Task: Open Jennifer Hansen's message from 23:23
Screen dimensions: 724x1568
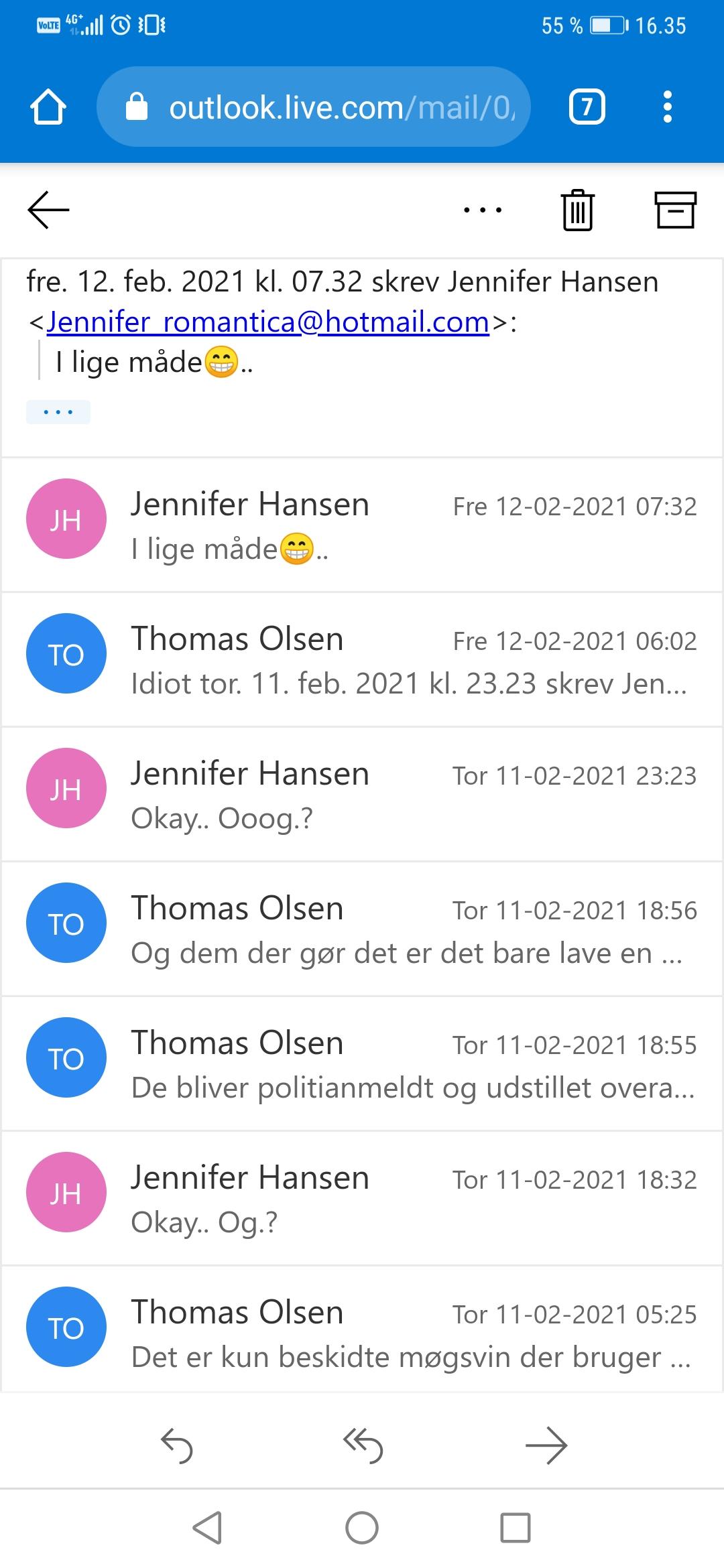Action: point(362,794)
